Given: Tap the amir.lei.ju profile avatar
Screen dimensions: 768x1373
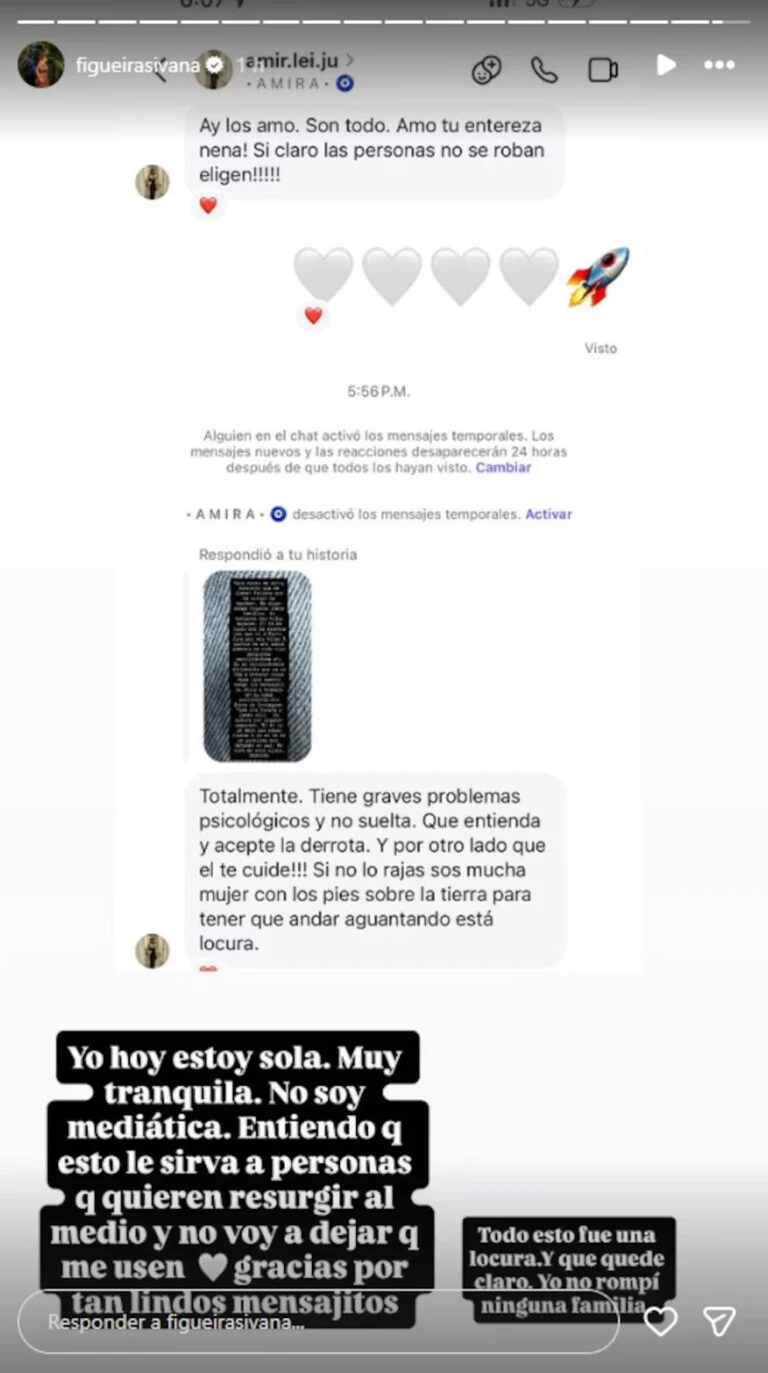Looking at the screenshot, I should point(215,70).
